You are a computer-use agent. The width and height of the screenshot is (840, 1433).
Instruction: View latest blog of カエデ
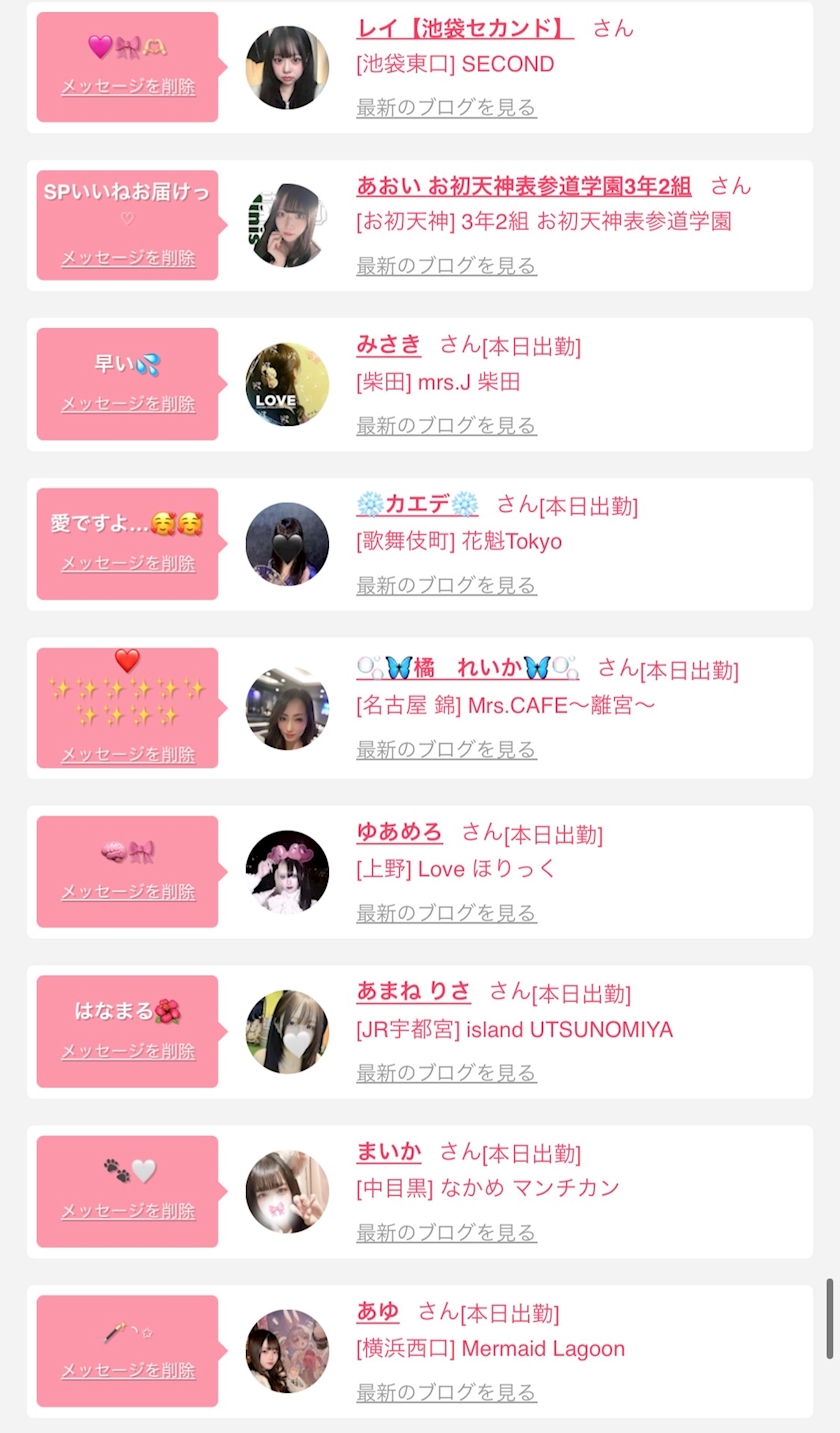(447, 585)
